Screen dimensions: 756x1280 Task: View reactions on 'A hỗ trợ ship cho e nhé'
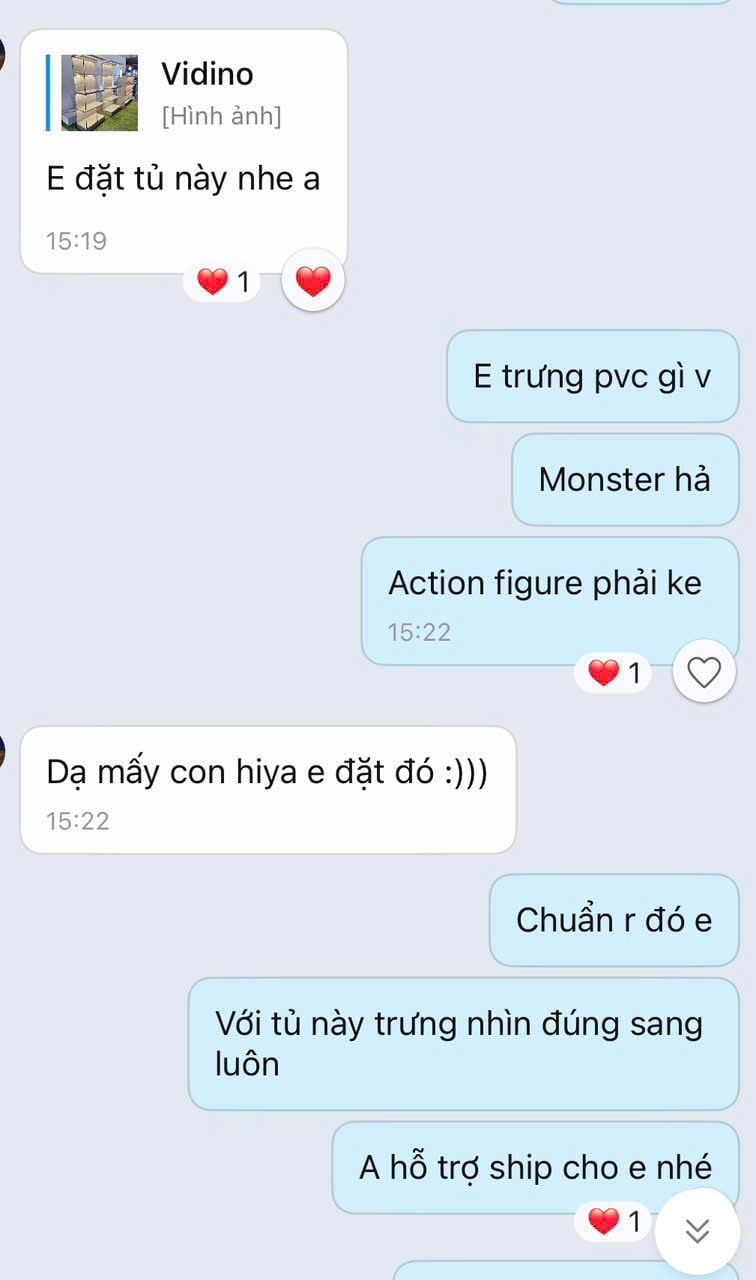click(614, 1221)
